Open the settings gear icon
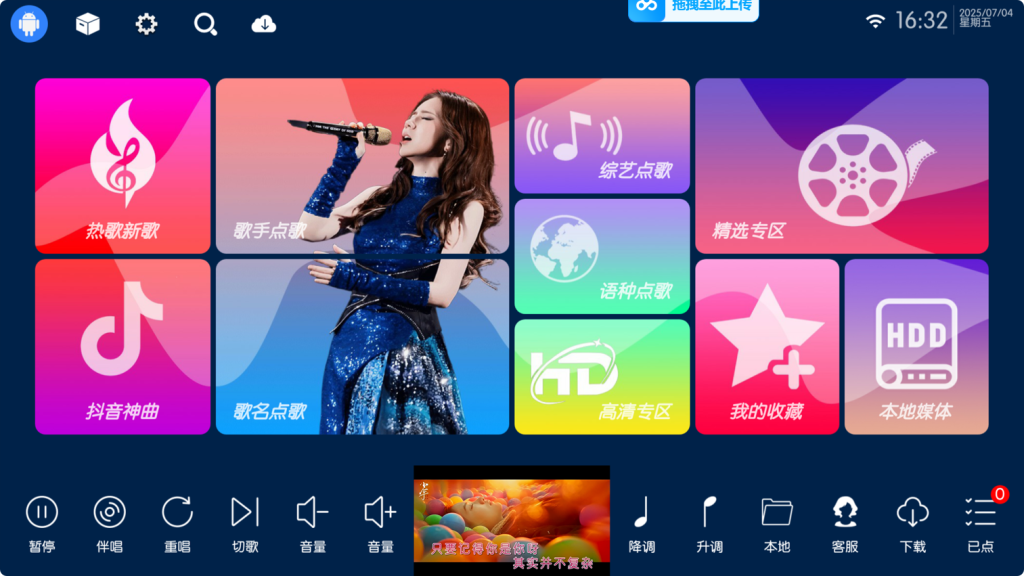The image size is (1024, 576). [147, 24]
